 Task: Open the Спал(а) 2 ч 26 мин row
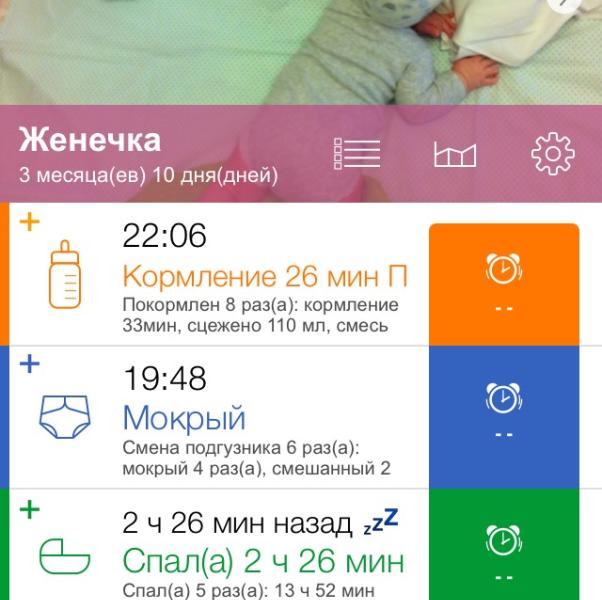click(218, 545)
